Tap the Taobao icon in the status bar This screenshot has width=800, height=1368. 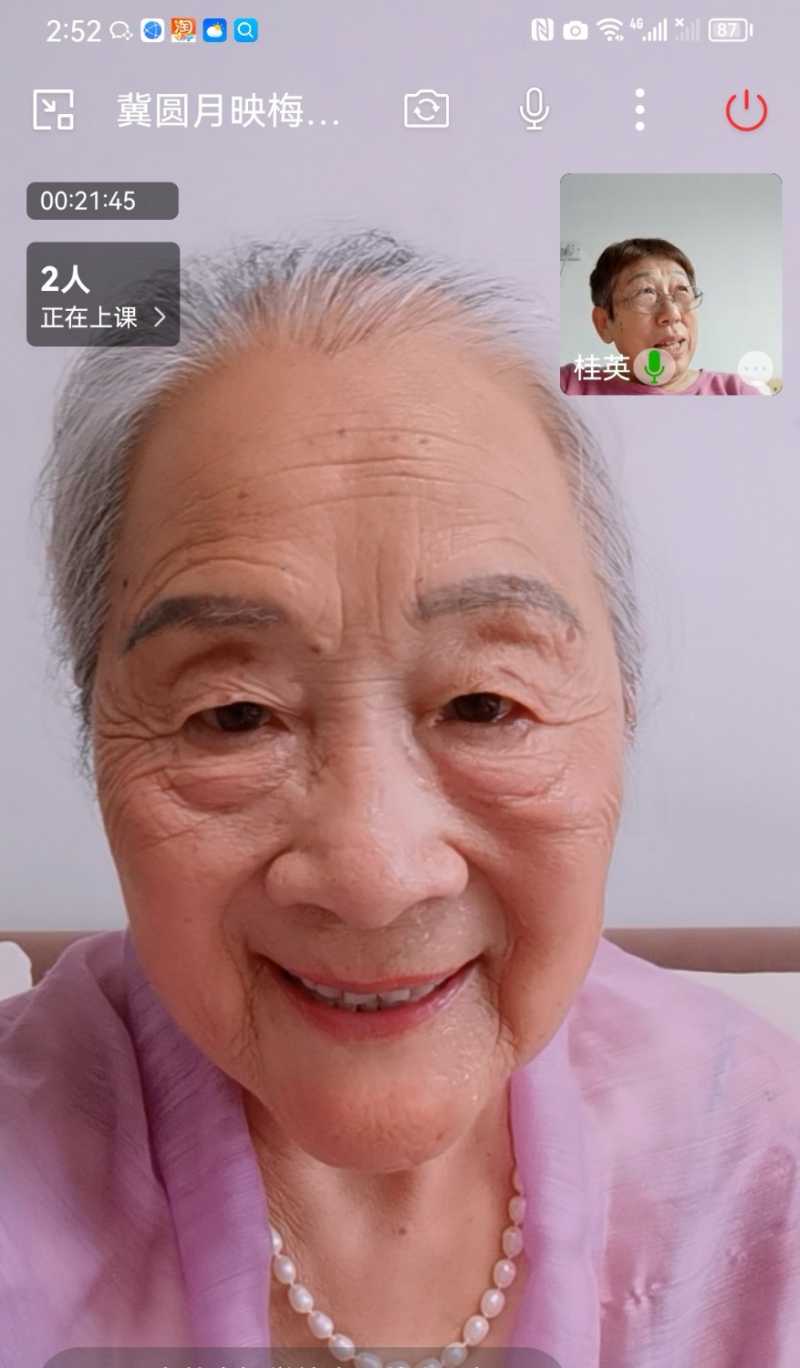point(184,30)
